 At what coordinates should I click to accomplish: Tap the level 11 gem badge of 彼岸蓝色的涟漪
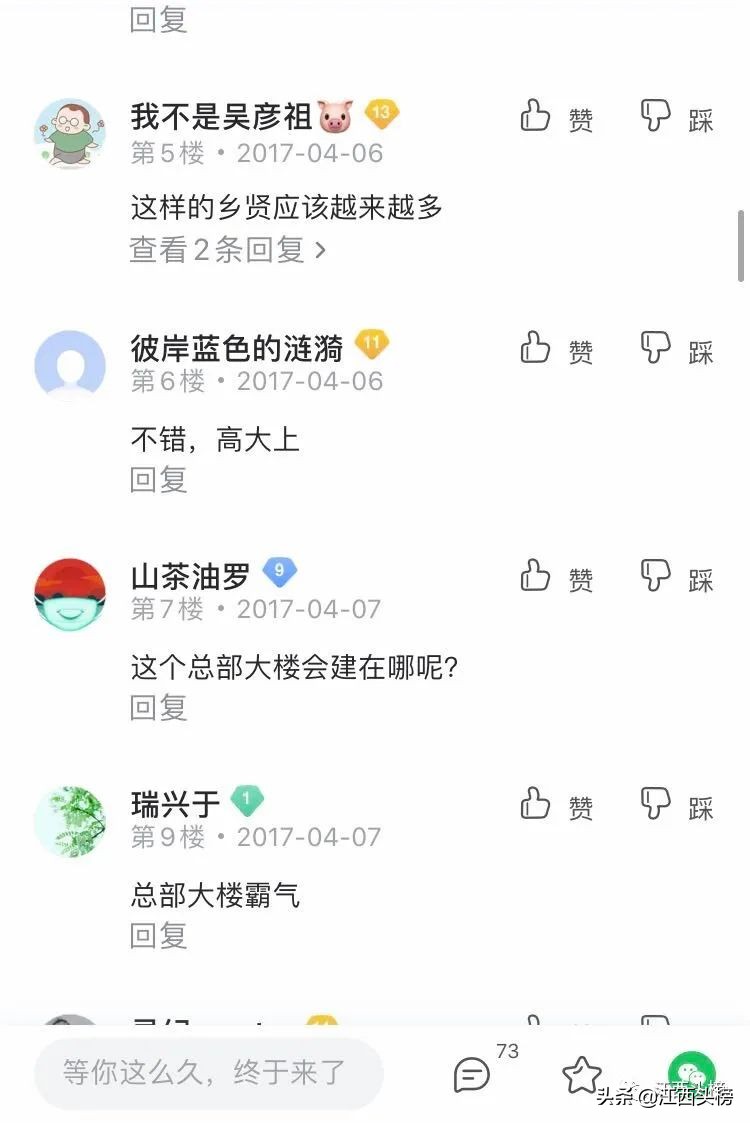click(372, 342)
